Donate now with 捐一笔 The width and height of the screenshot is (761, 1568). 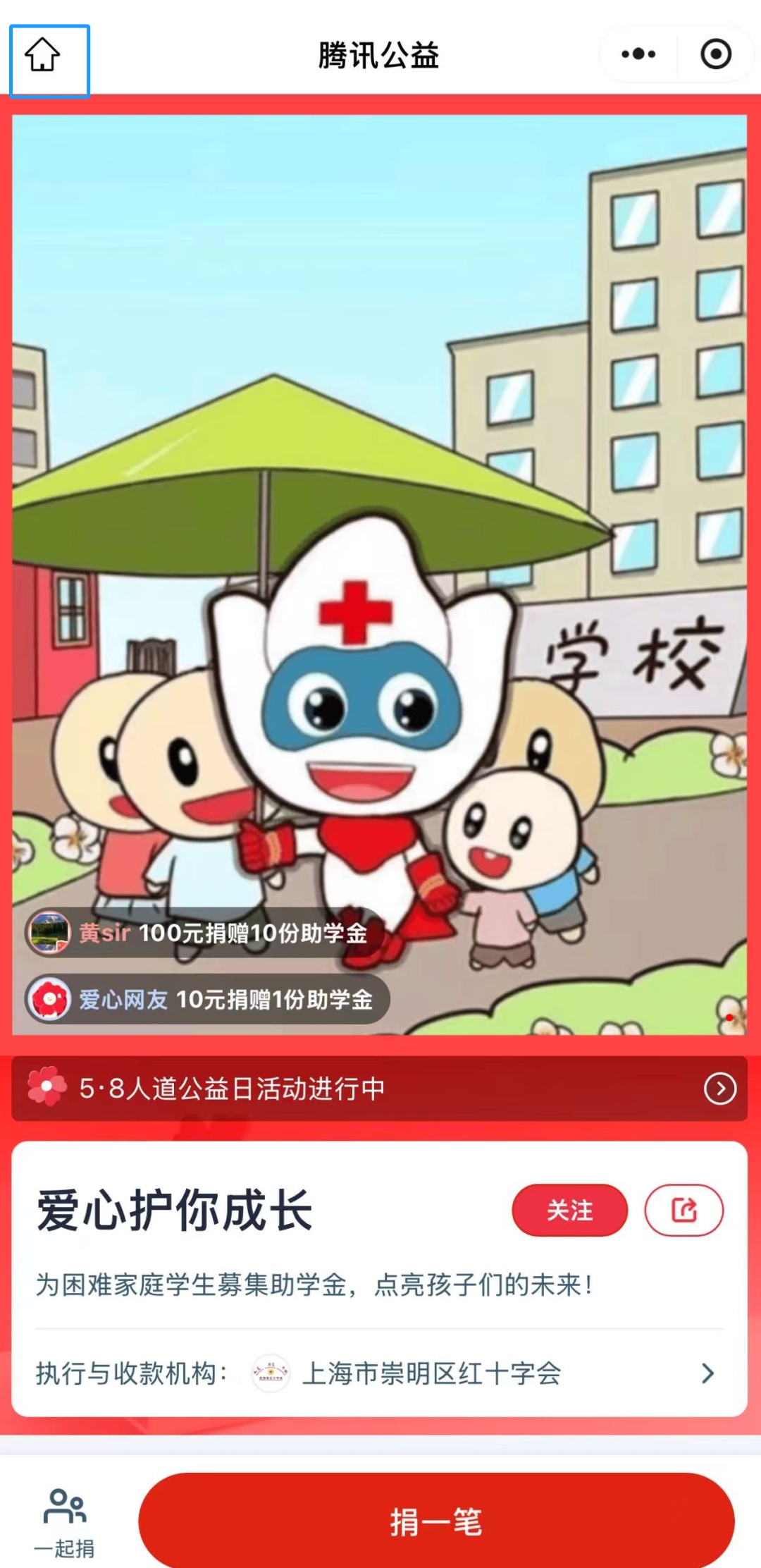tap(436, 1521)
